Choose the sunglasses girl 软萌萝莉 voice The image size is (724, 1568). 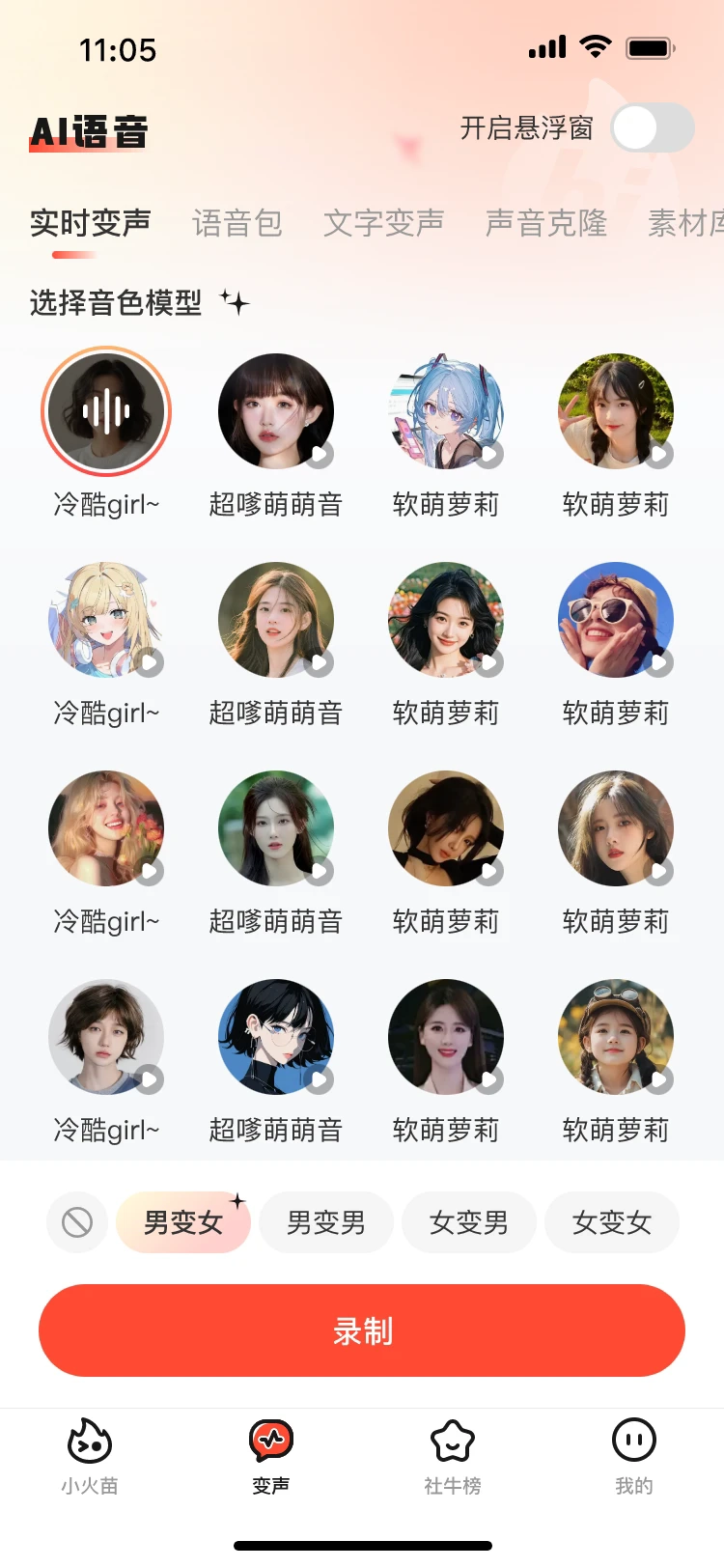(616, 620)
